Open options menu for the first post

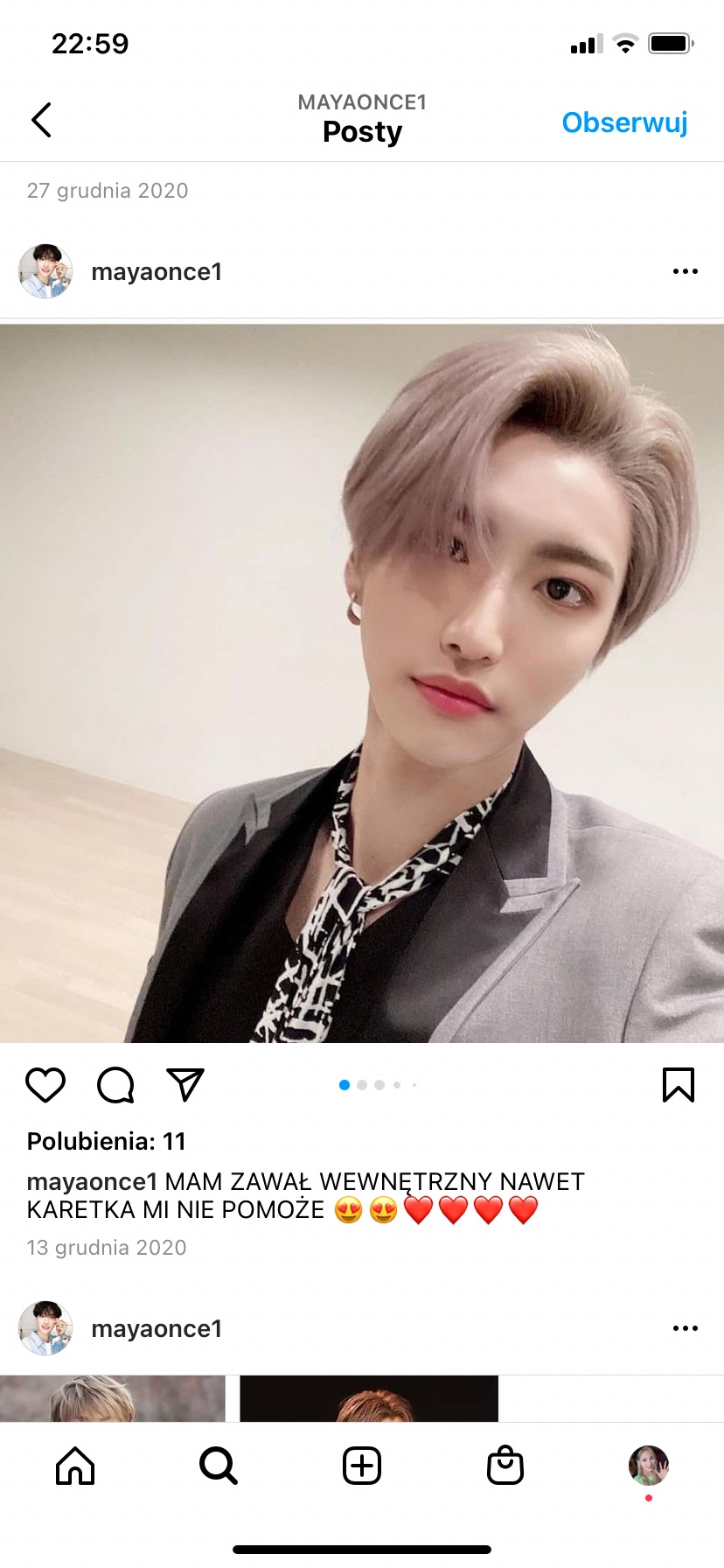(x=685, y=271)
